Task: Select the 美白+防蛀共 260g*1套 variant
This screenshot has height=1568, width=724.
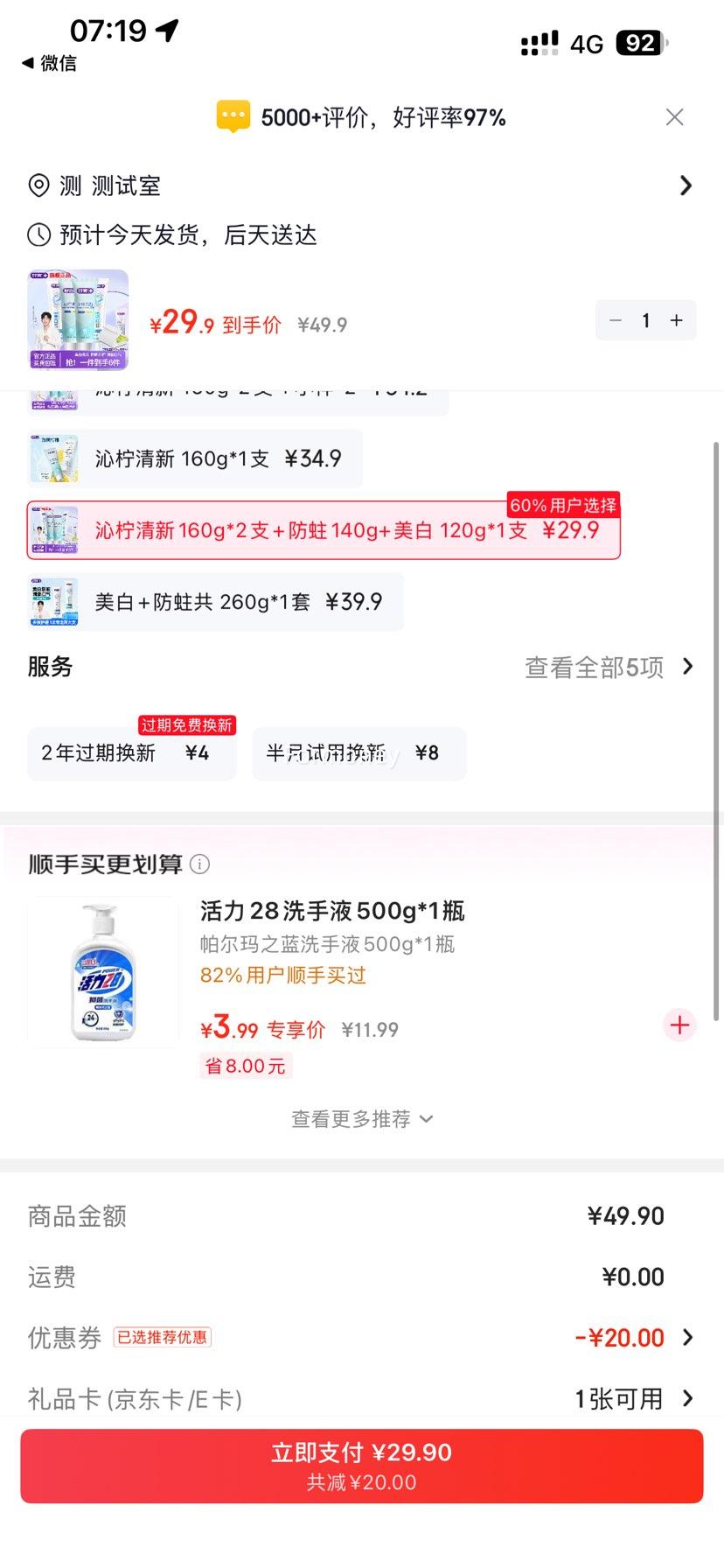Action: [x=212, y=601]
